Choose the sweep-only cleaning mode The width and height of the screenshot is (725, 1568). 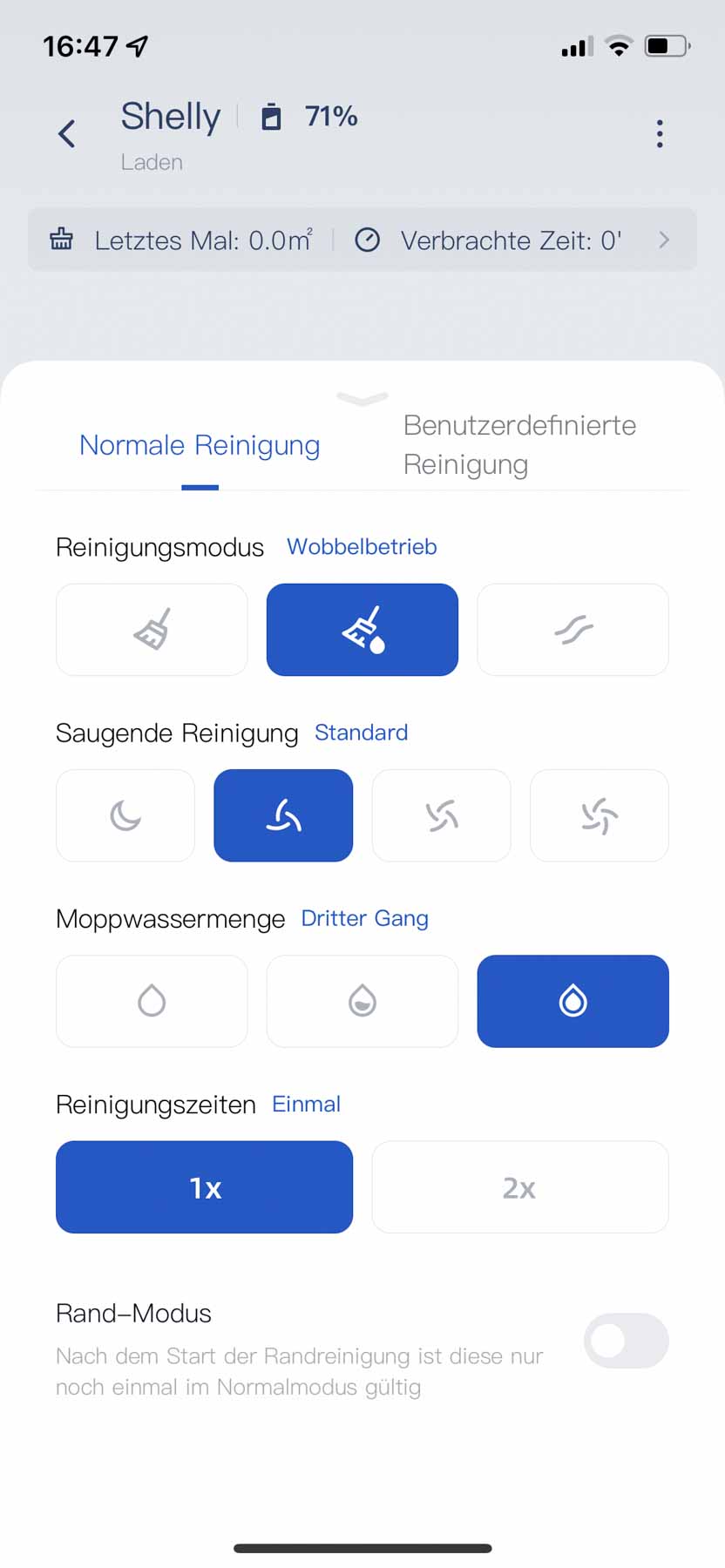click(x=152, y=630)
